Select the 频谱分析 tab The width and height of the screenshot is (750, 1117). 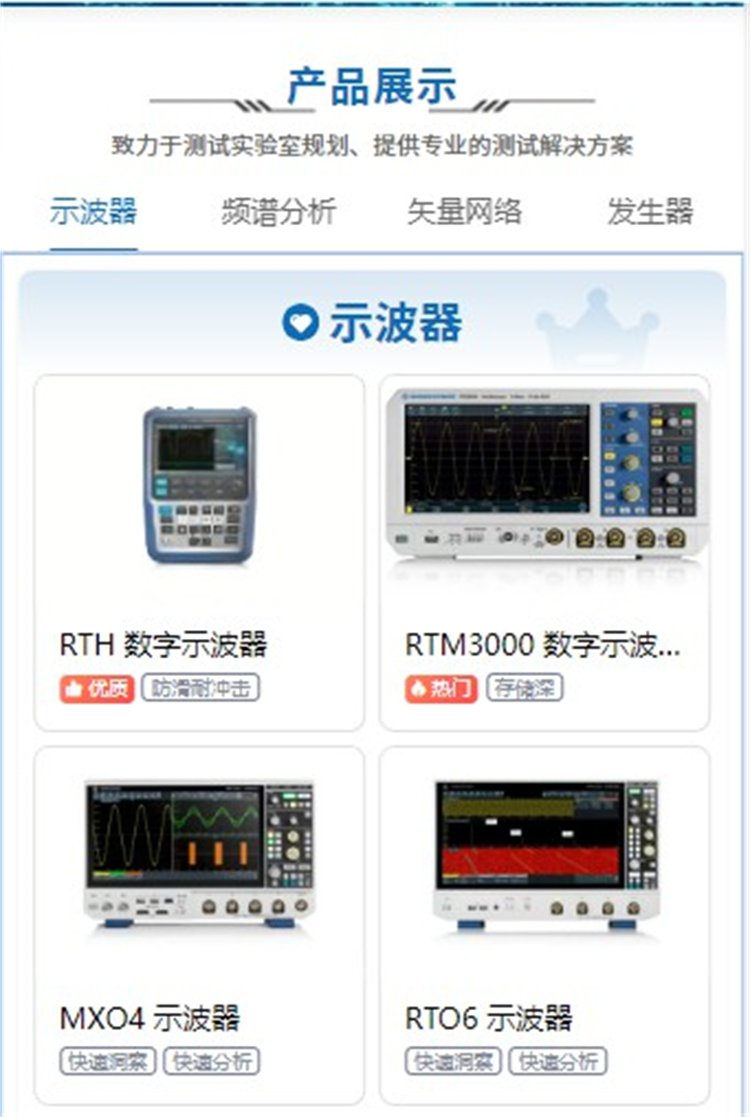(x=278, y=212)
